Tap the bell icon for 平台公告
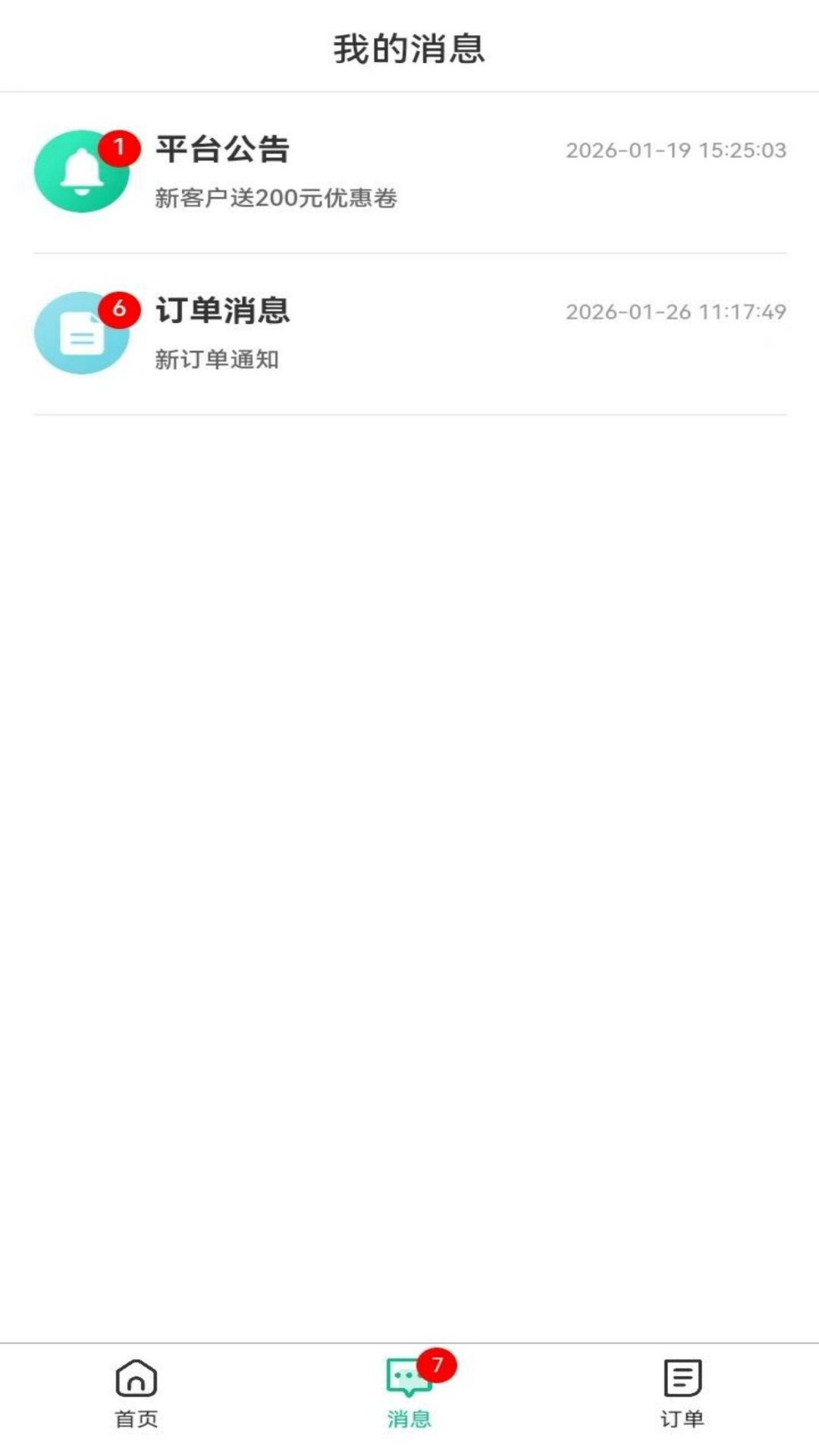The width and height of the screenshot is (819, 1456). pyautogui.click(x=80, y=172)
